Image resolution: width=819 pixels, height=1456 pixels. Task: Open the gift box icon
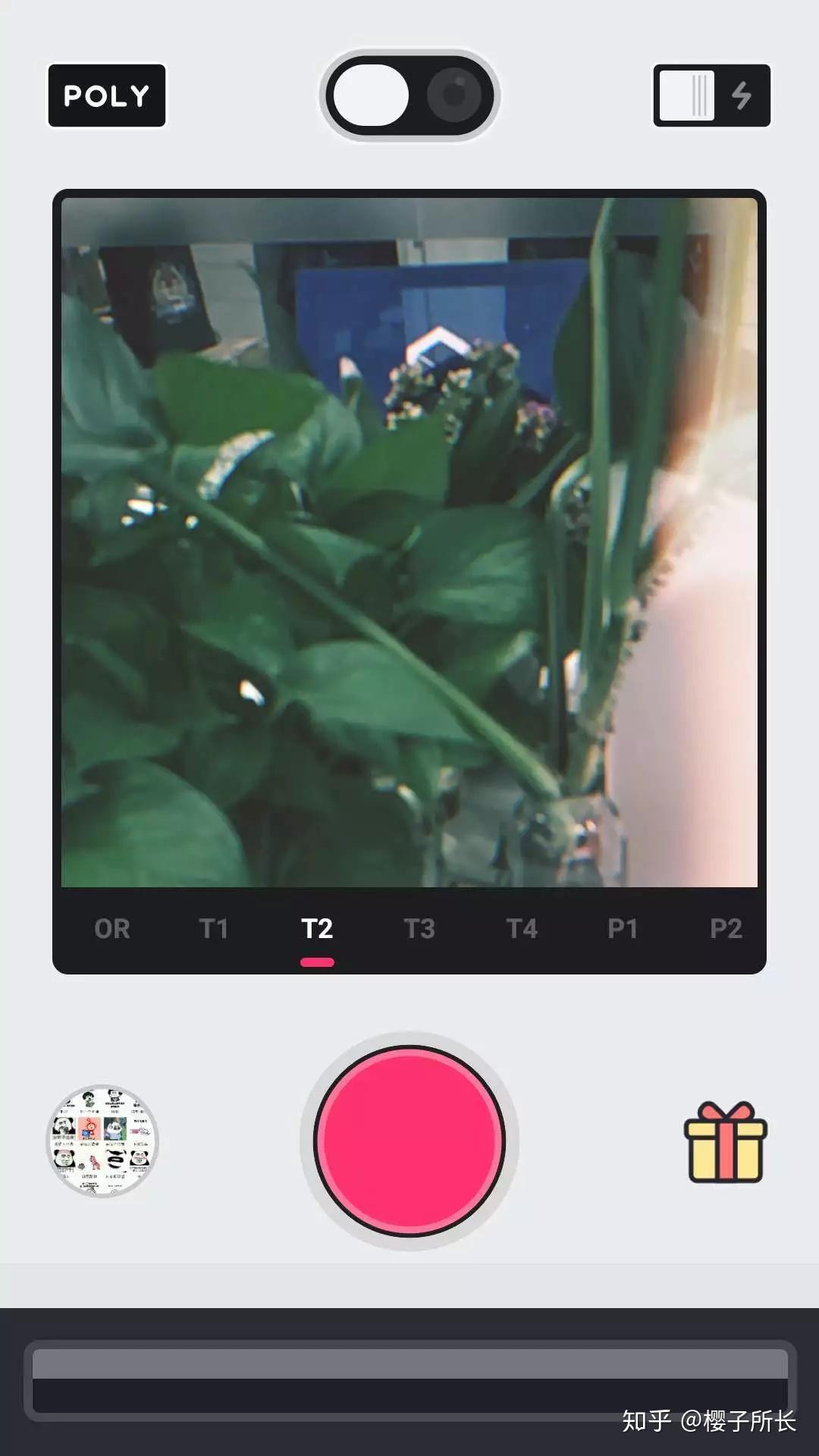click(x=726, y=1142)
